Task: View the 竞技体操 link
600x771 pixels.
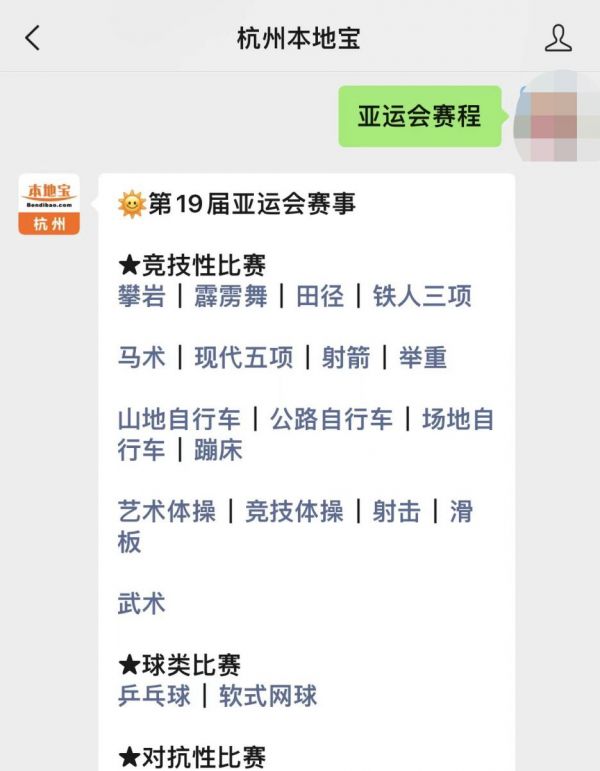Action: (x=294, y=511)
